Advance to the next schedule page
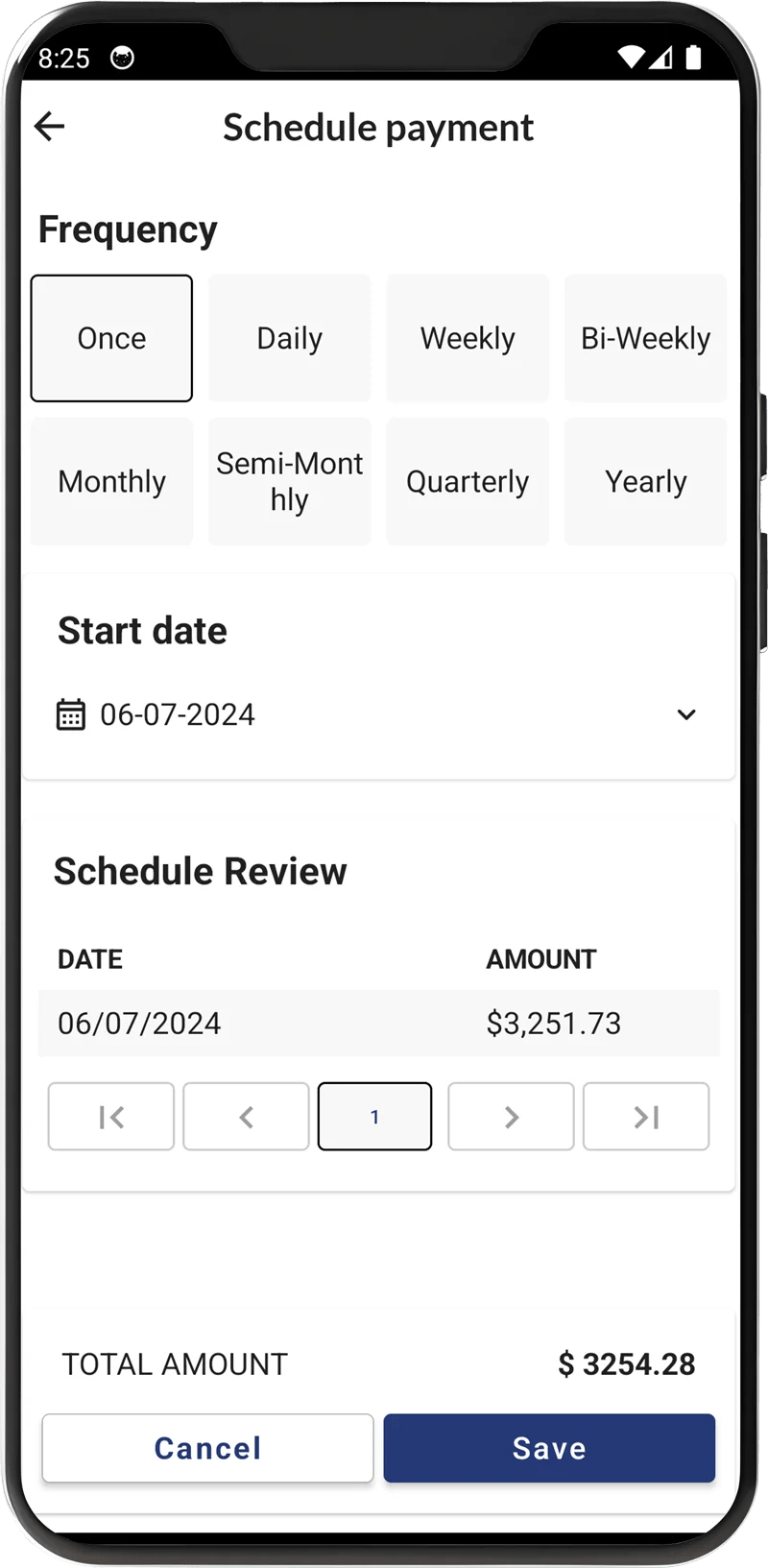This screenshot has height=1568, width=768. click(x=511, y=1117)
